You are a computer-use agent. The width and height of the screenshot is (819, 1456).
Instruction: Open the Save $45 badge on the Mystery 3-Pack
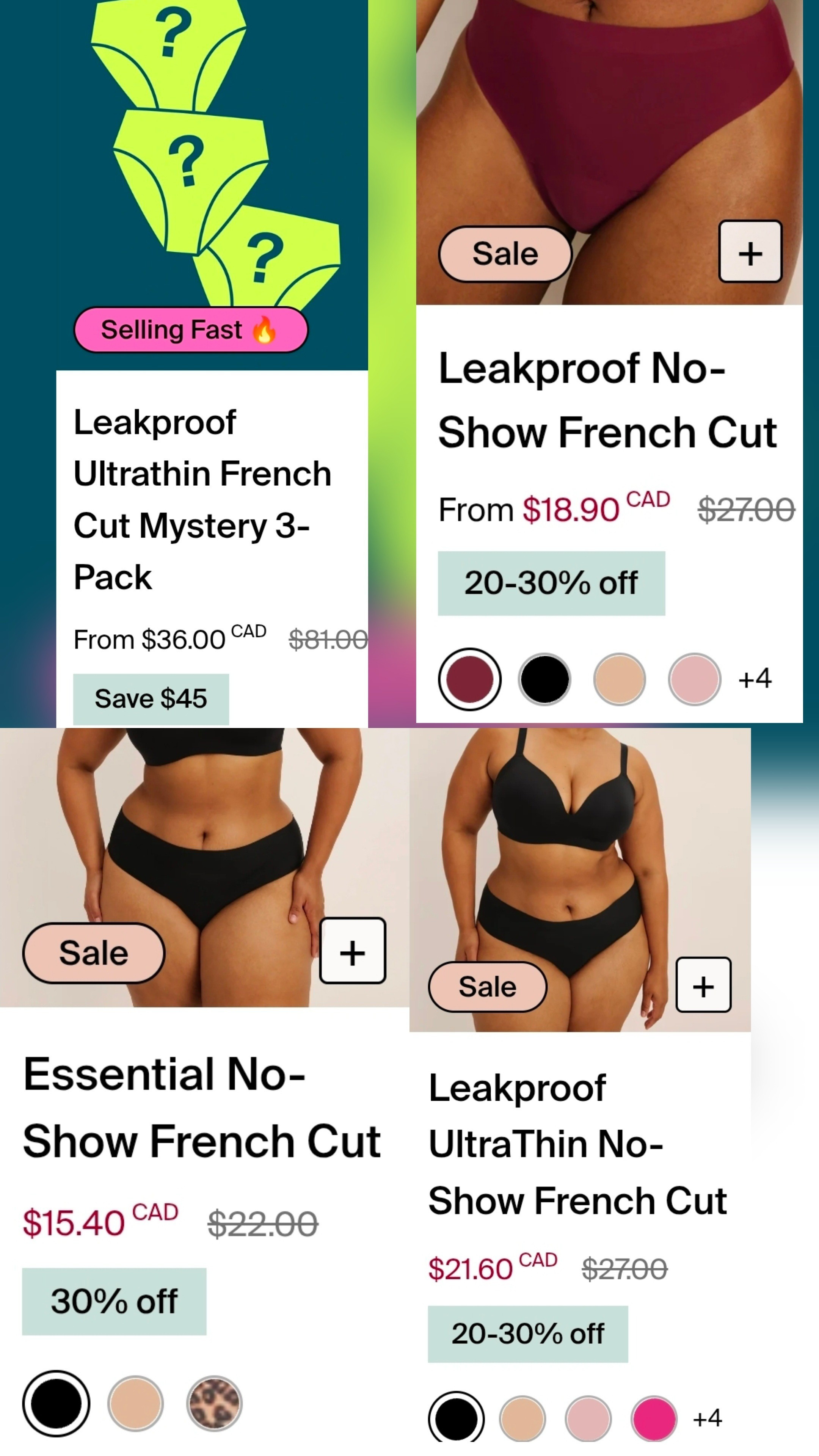pos(151,698)
